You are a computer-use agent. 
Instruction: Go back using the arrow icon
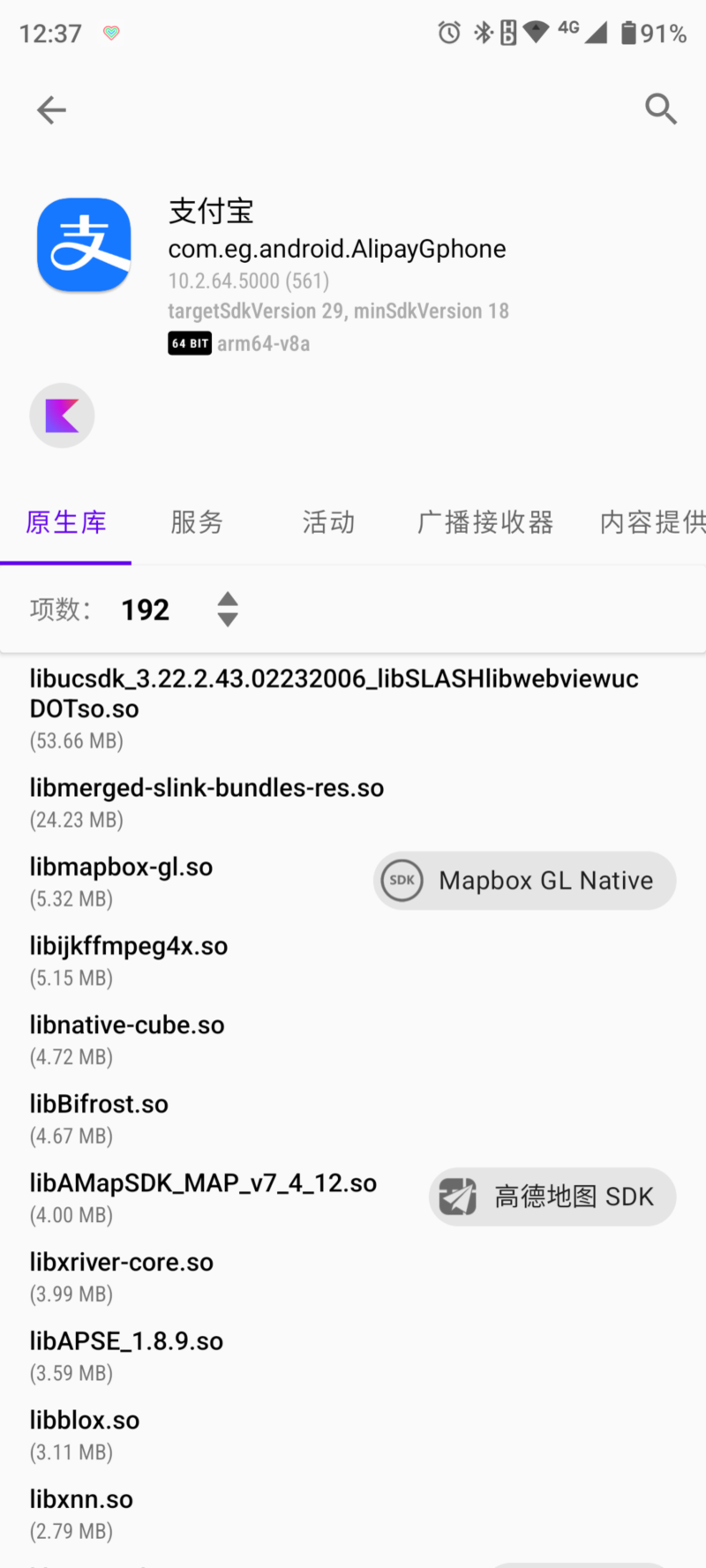pos(51,110)
